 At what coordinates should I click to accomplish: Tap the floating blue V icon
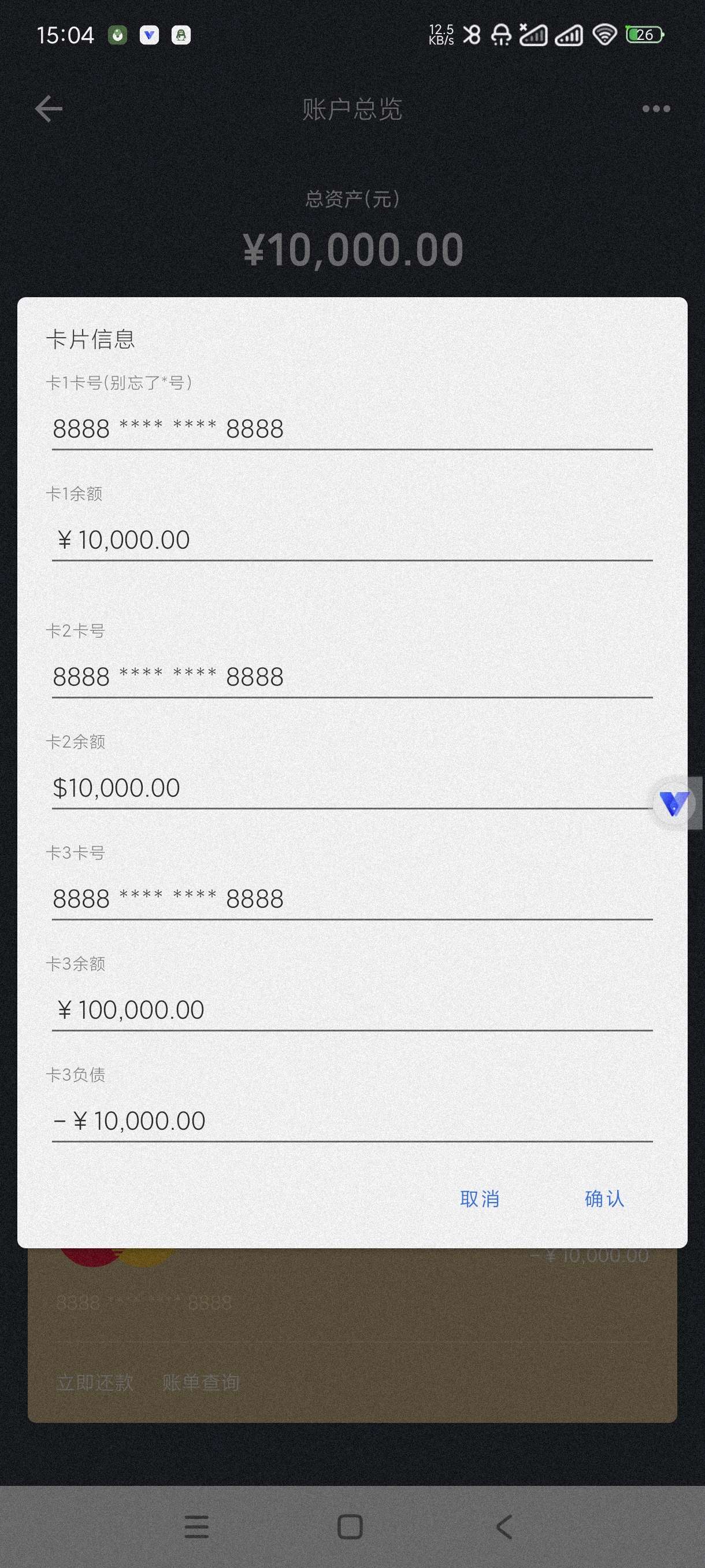tap(674, 804)
